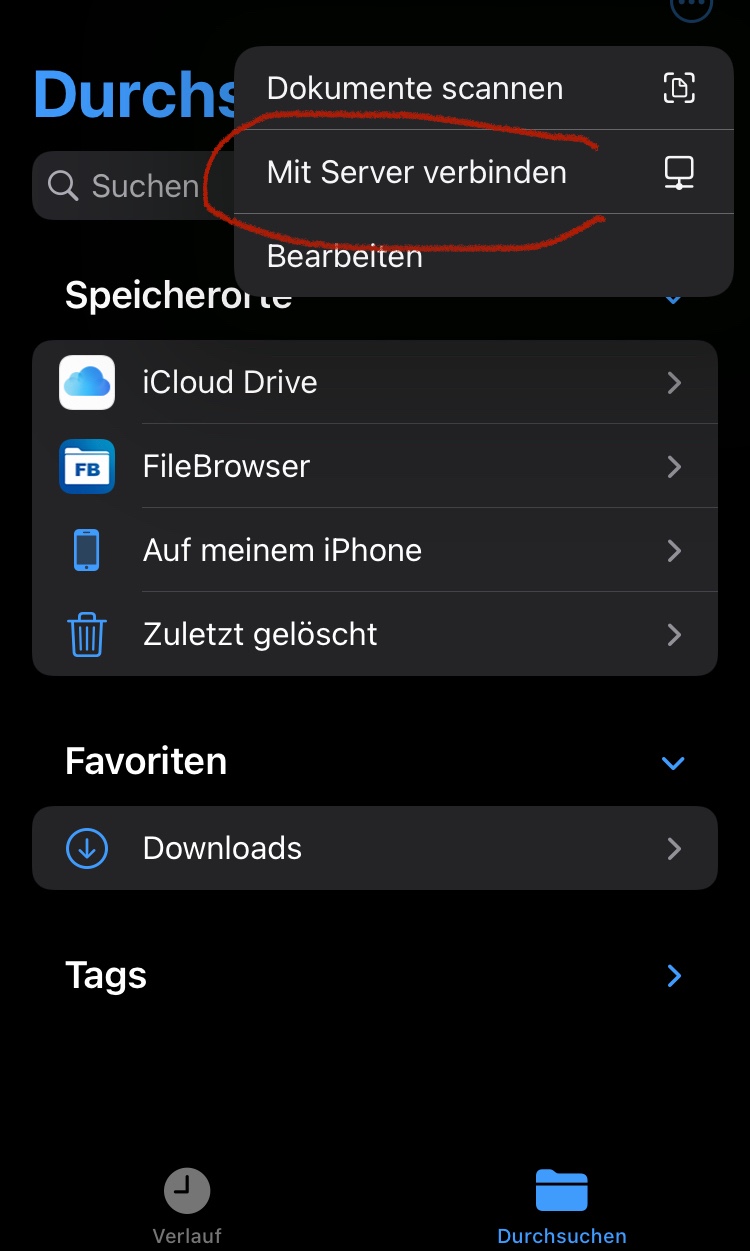Switch to the Durchsuchen tab
750x1251 pixels.
[x=561, y=1207]
